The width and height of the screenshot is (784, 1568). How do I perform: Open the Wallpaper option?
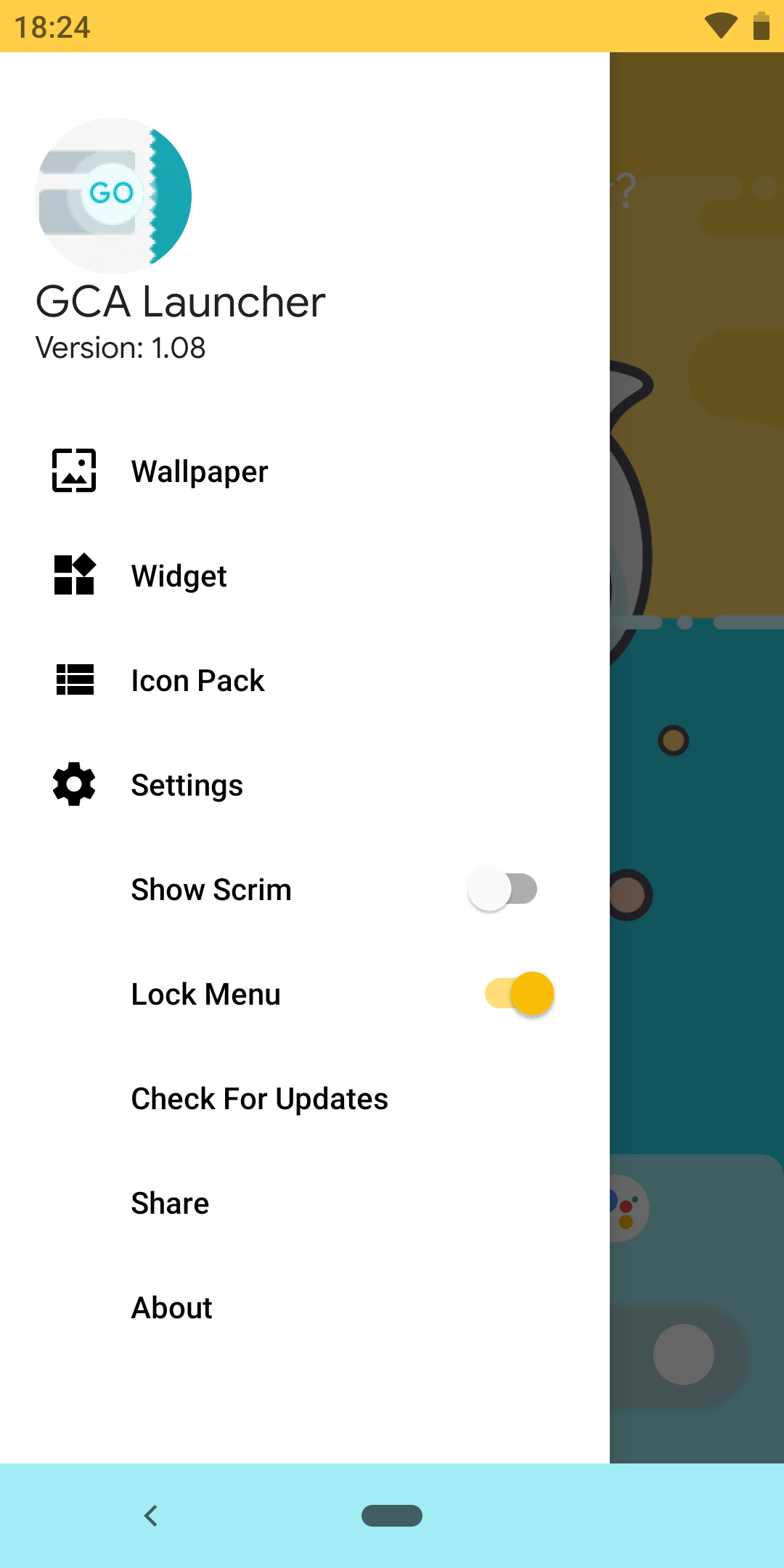[x=200, y=472]
